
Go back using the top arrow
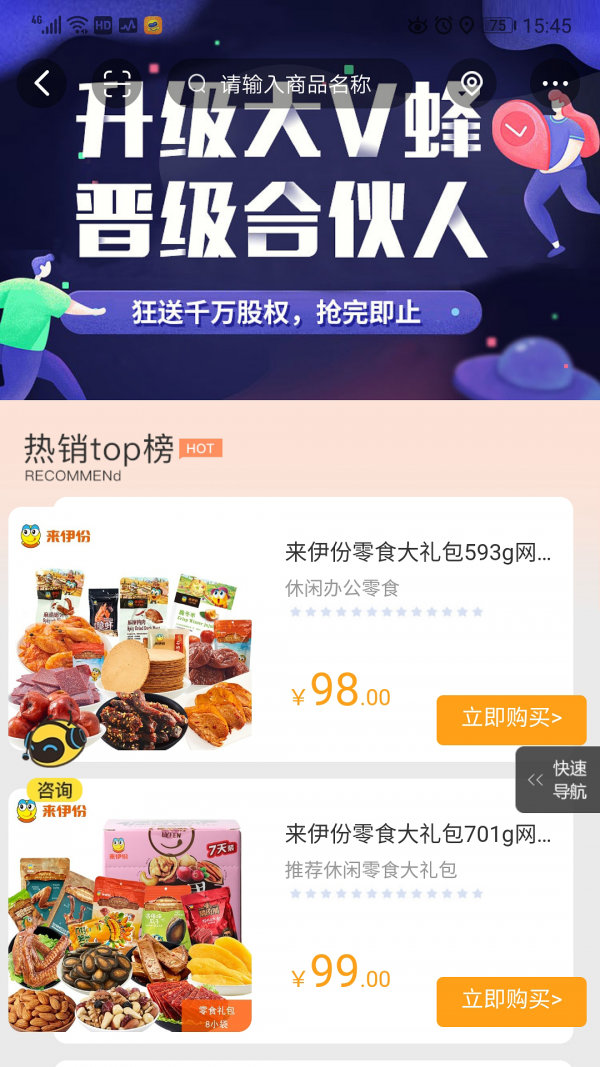click(42, 84)
